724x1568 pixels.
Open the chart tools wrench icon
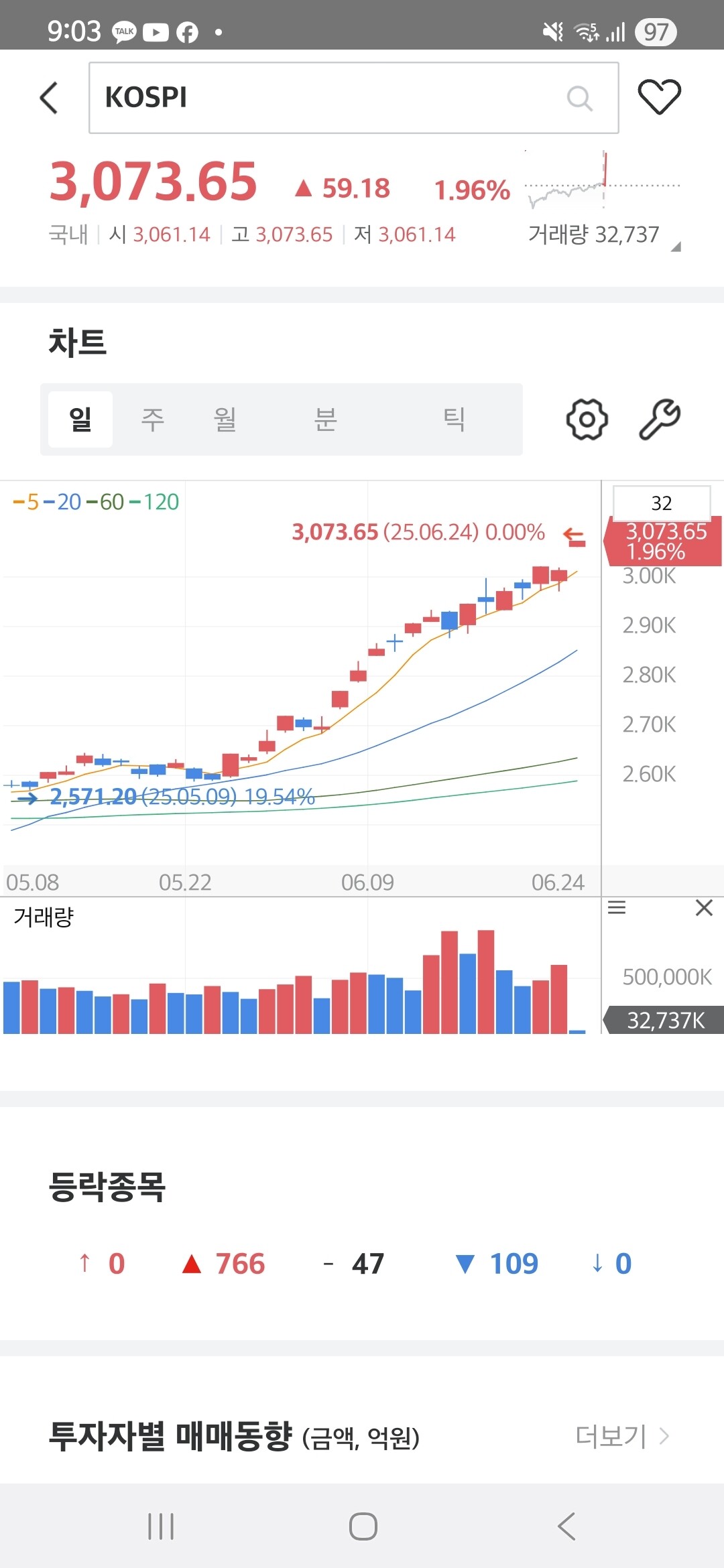click(660, 419)
